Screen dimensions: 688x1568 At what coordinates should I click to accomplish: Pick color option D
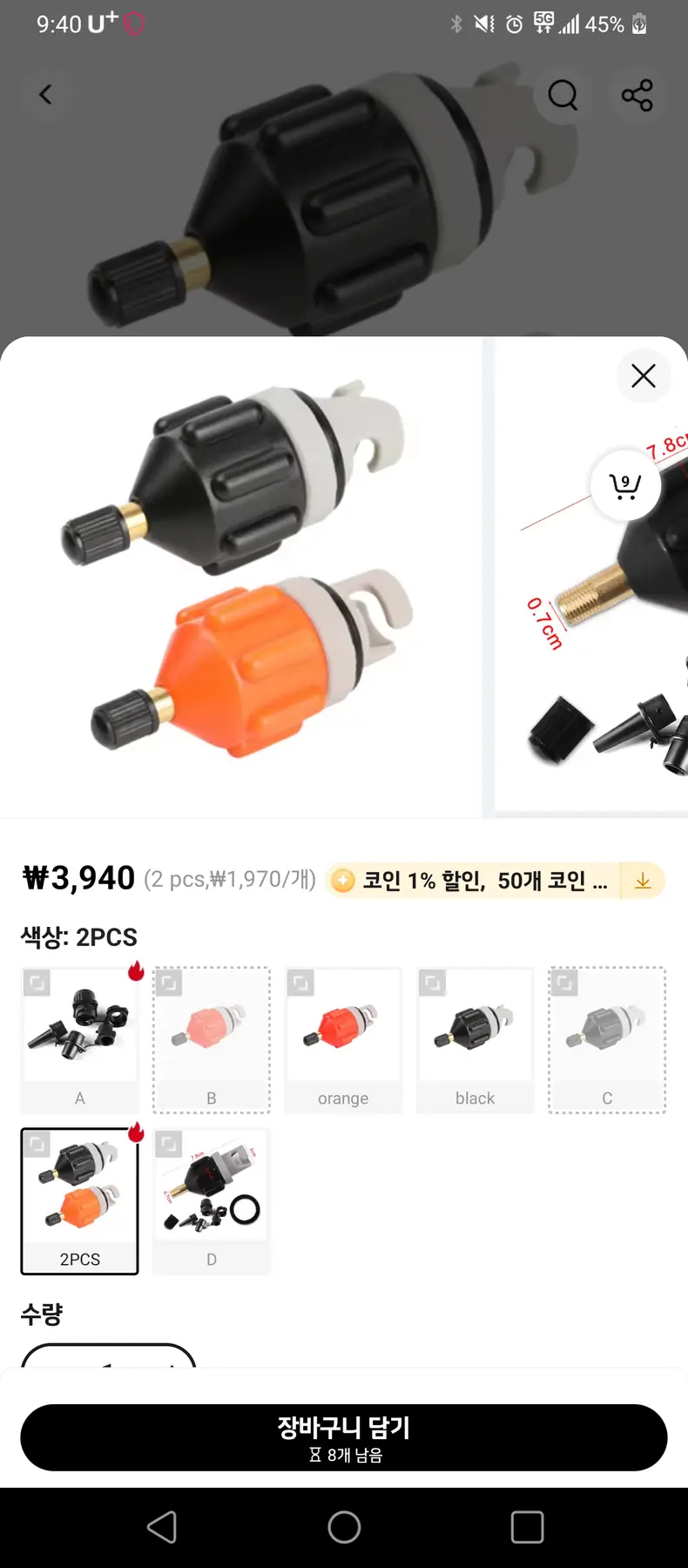(212, 1201)
